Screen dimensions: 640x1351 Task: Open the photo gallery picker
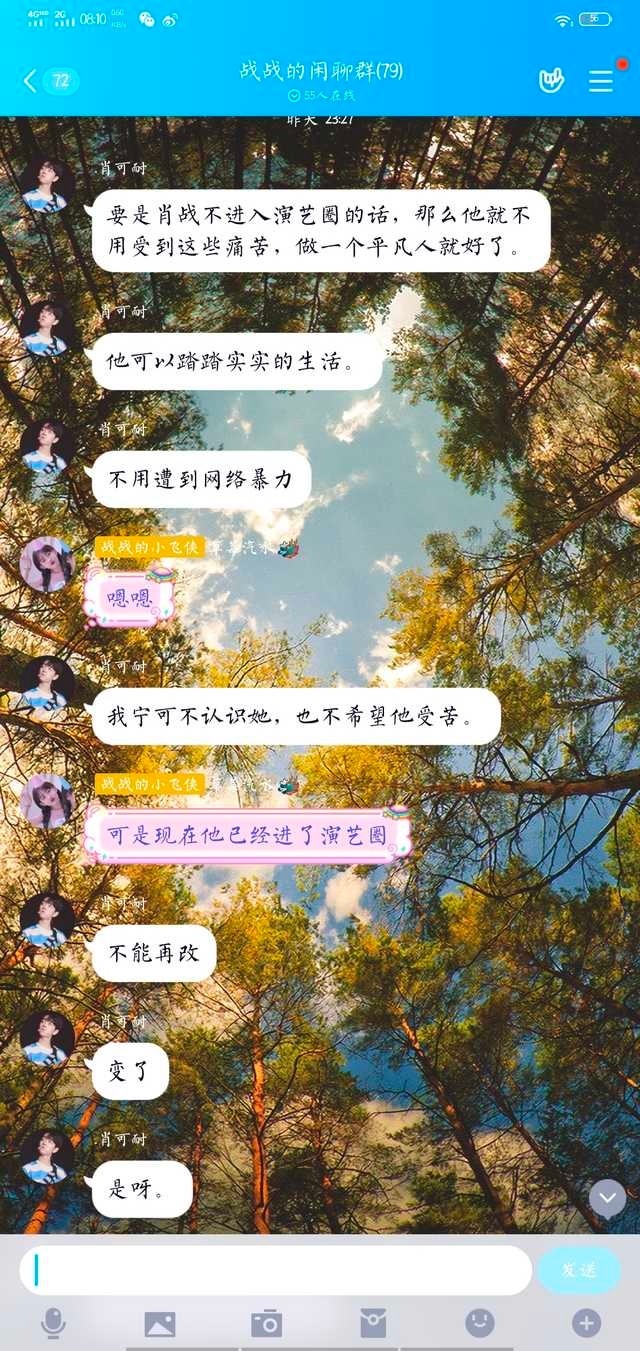pyautogui.click(x=160, y=1324)
